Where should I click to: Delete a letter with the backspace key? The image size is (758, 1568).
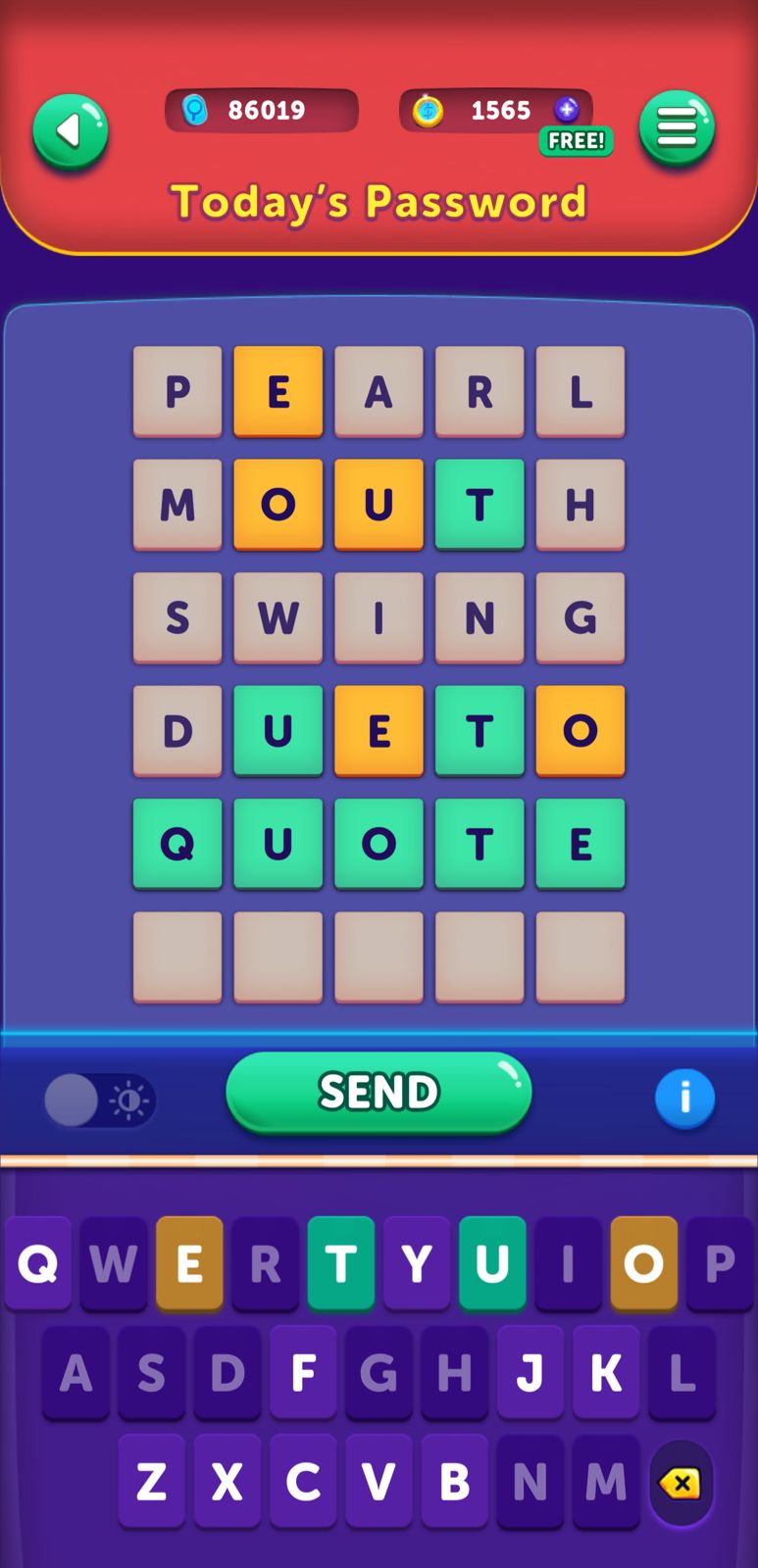coord(681,1483)
